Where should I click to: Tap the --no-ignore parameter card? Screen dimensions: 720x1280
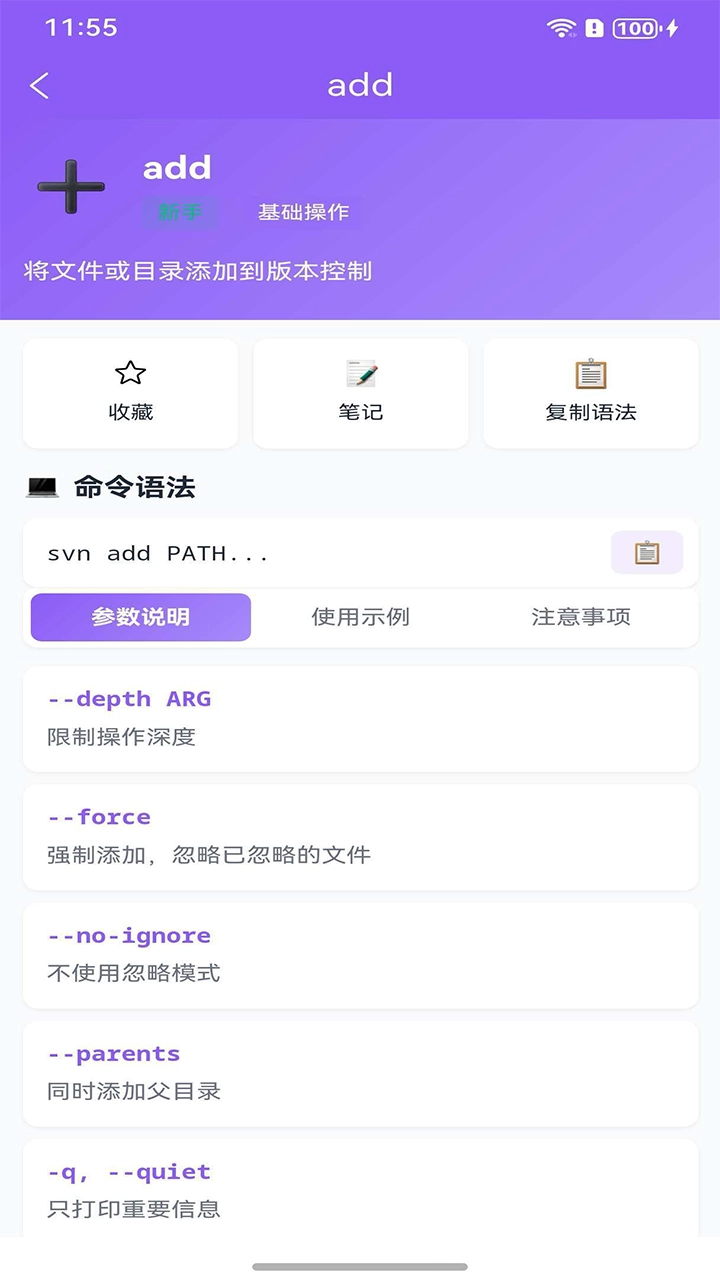tap(360, 954)
